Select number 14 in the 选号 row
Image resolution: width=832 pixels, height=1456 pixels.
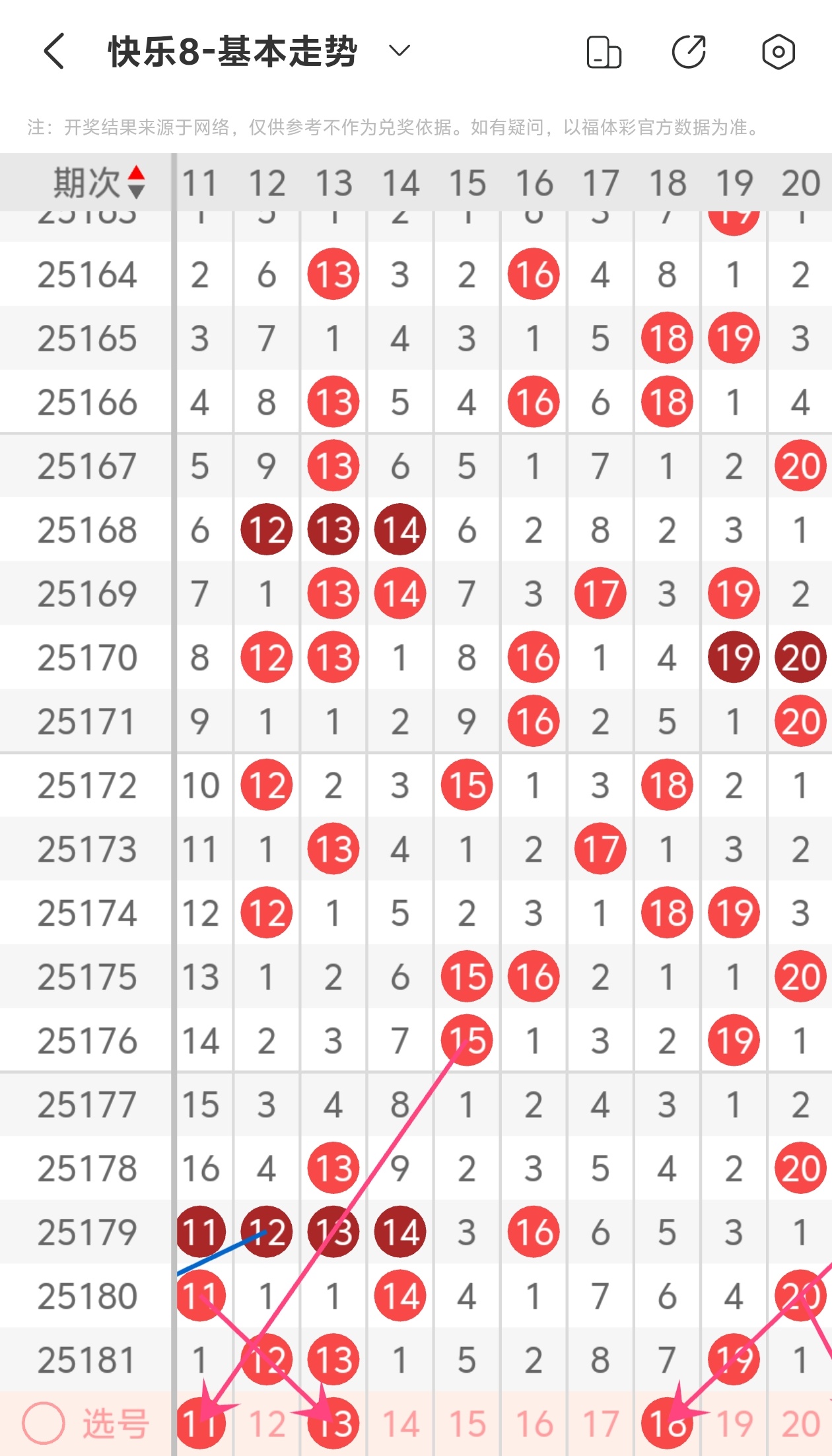click(401, 1424)
